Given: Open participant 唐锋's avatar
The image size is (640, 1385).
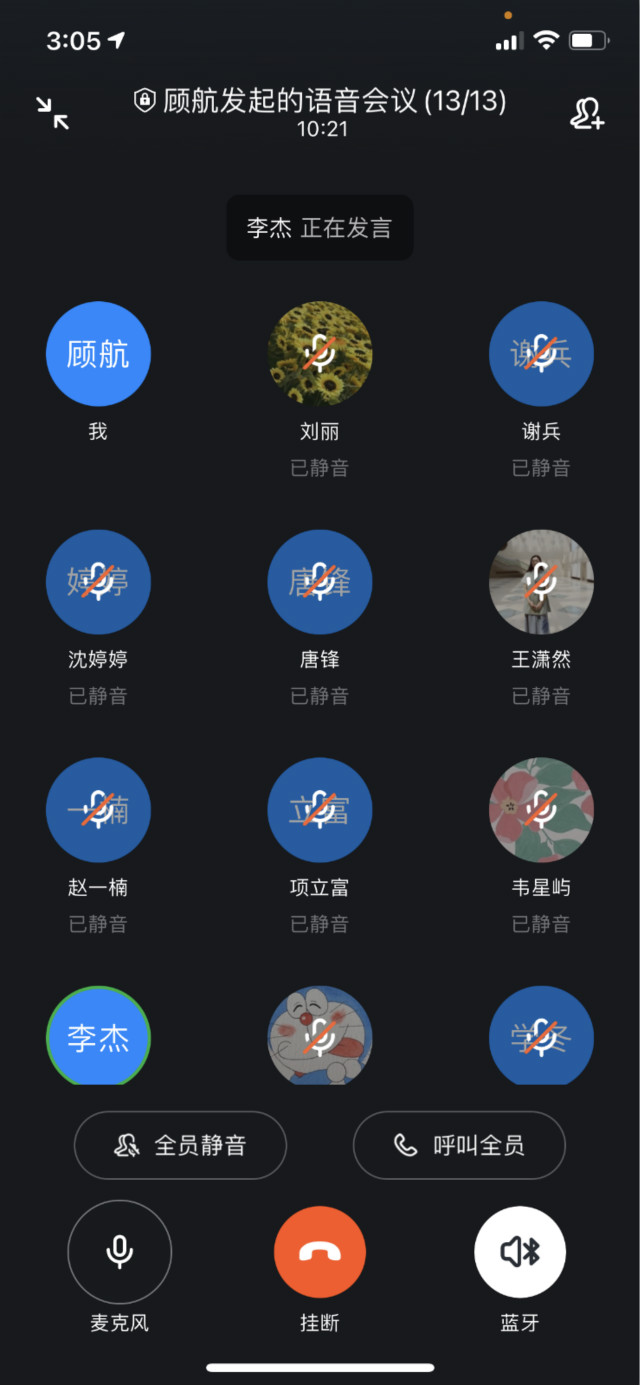Looking at the screenshot, I should 320,582.
